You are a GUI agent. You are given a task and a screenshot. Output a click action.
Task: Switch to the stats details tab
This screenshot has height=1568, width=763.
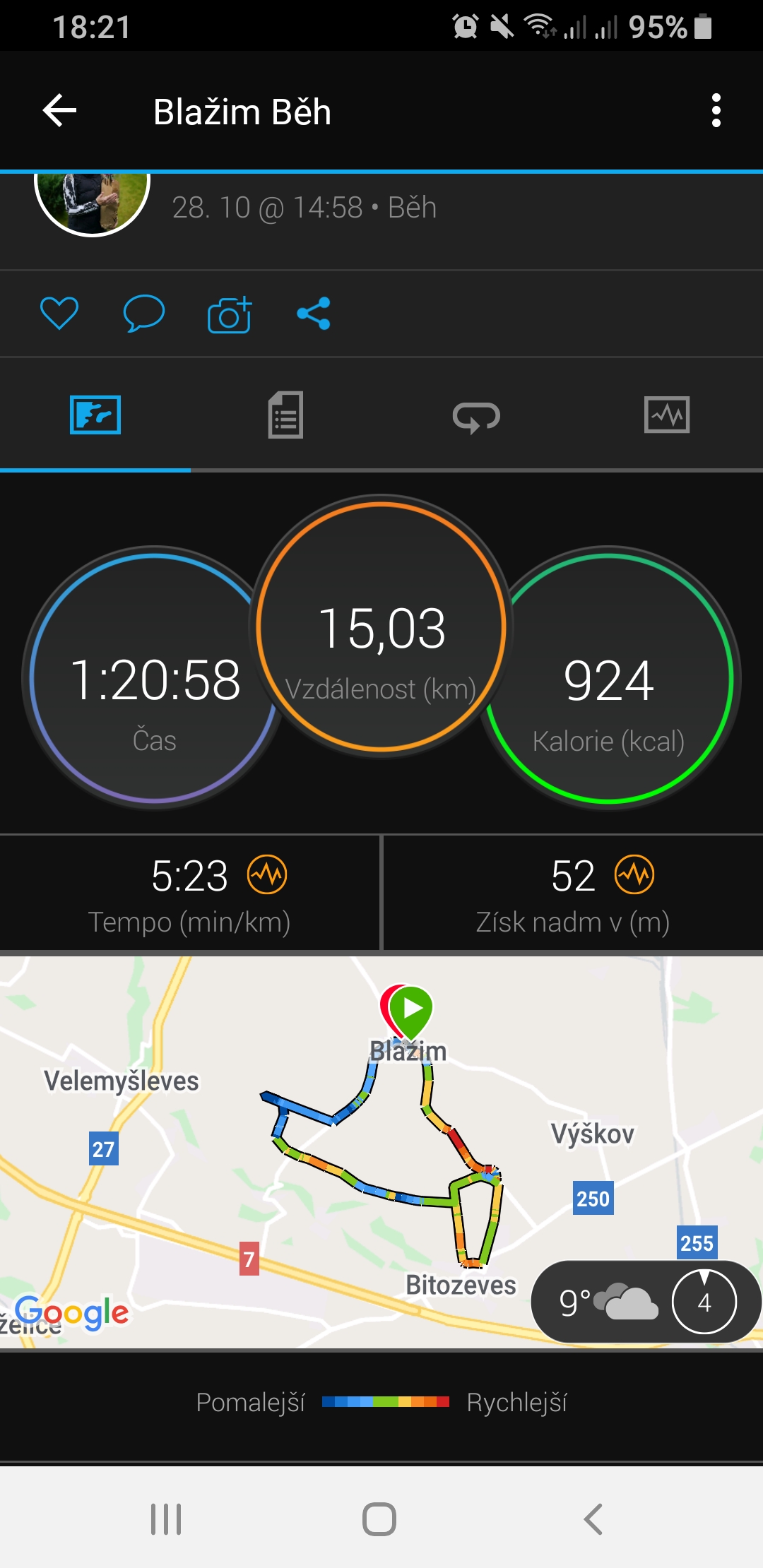coord(285,415)
